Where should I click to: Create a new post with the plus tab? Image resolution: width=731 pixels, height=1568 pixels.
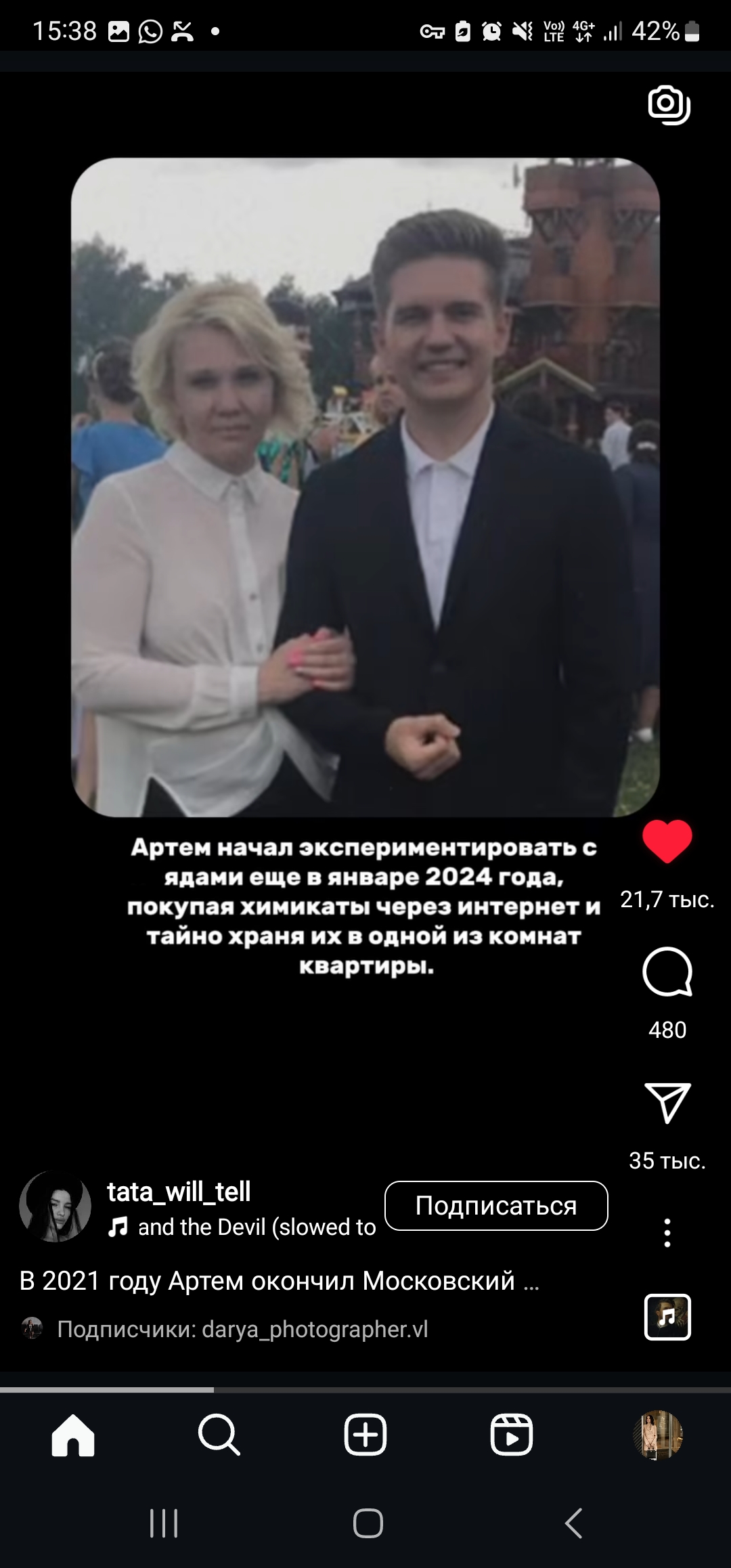(x=365, y=1435)
